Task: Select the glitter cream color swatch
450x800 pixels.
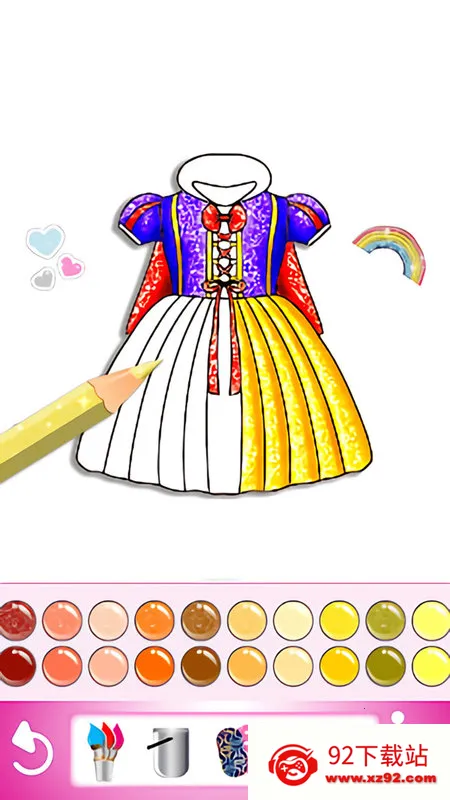Action: [x=293, y=620]
